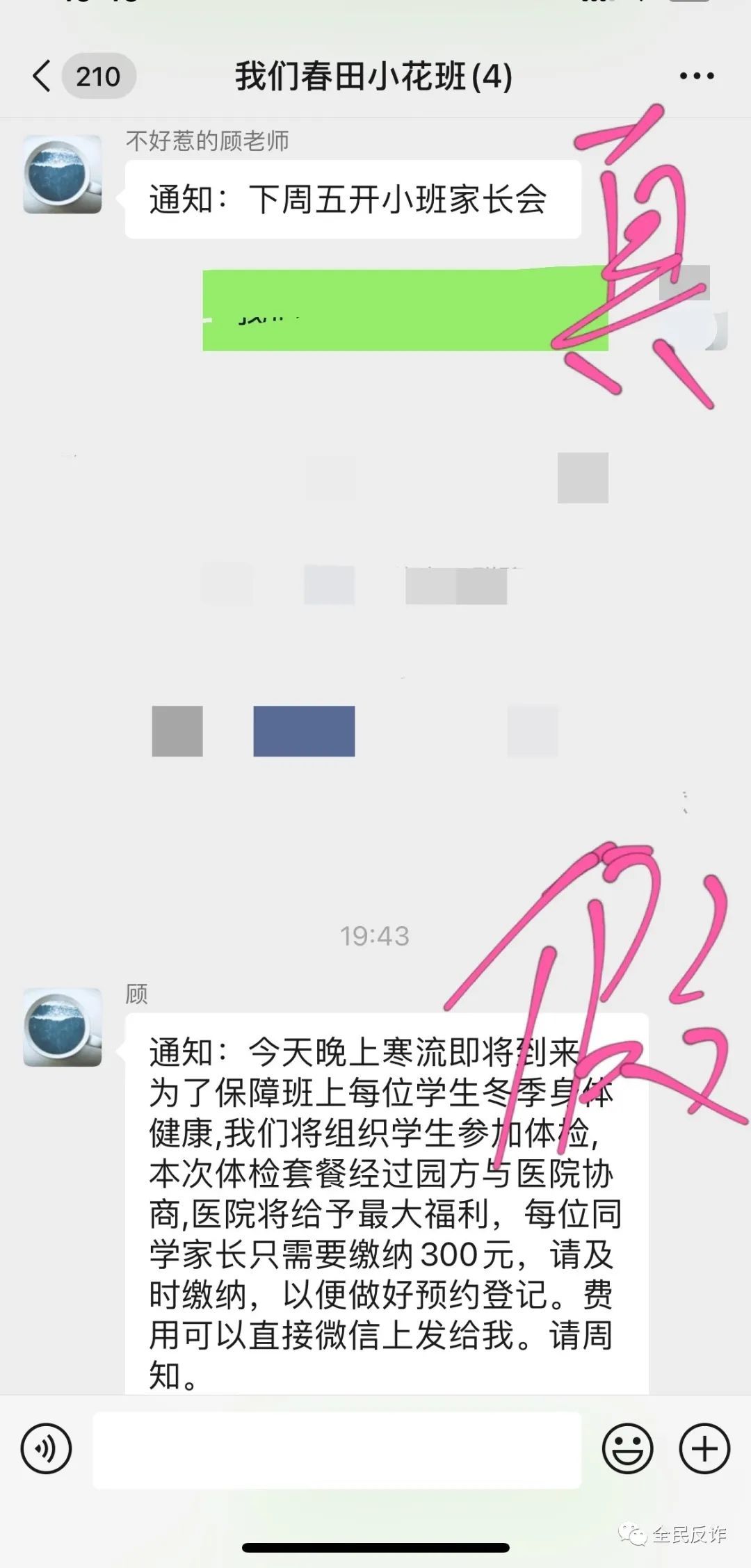Image resolution: width=751 pixels, height=1568 pixels.
Task: Open 不好惹的顾老师's profile avatar
Action: click(63, 174)
